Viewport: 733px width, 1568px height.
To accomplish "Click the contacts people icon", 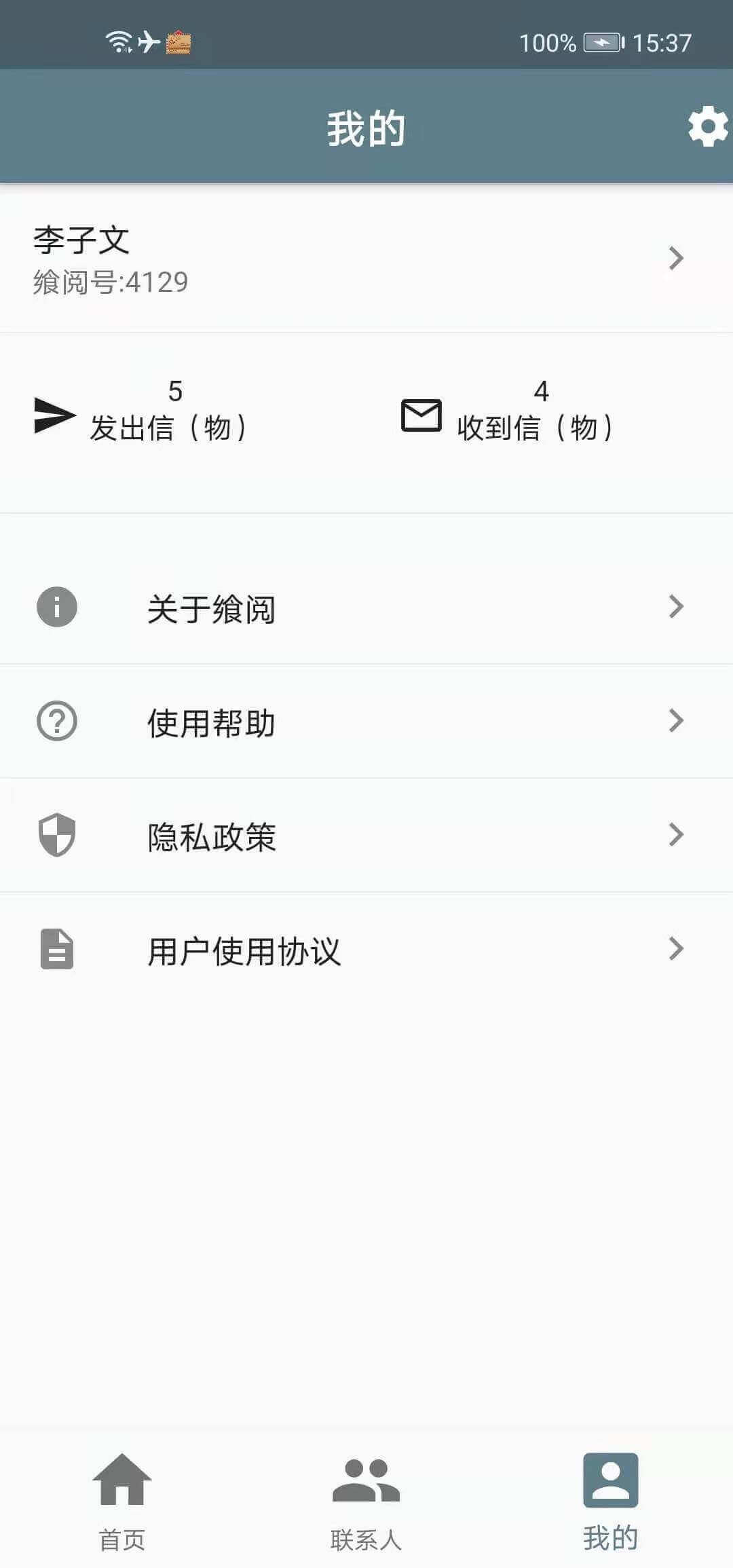I will coord(366,1480).
